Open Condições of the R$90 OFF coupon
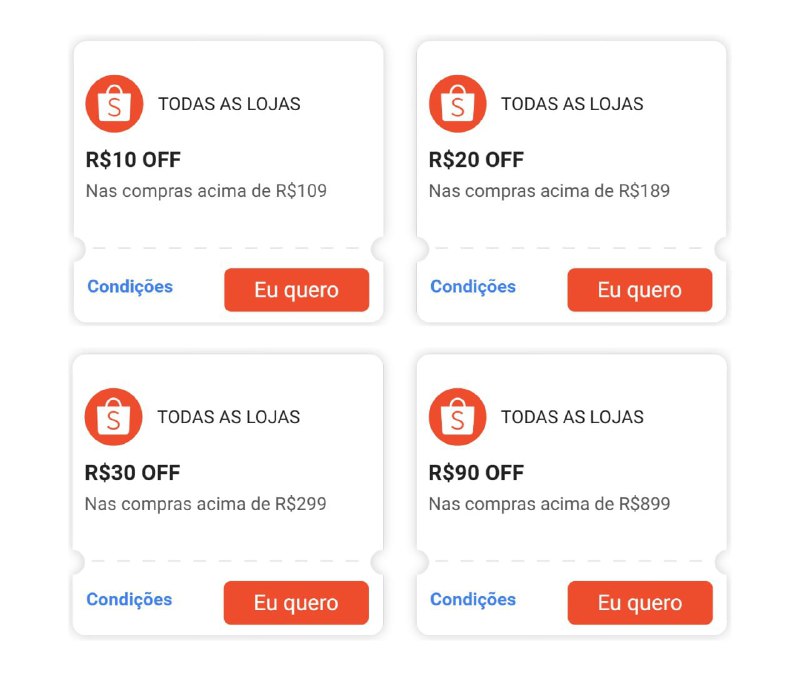Image resolution: width=800 pixels, height=675 pixels. click(x=473, y=600)
